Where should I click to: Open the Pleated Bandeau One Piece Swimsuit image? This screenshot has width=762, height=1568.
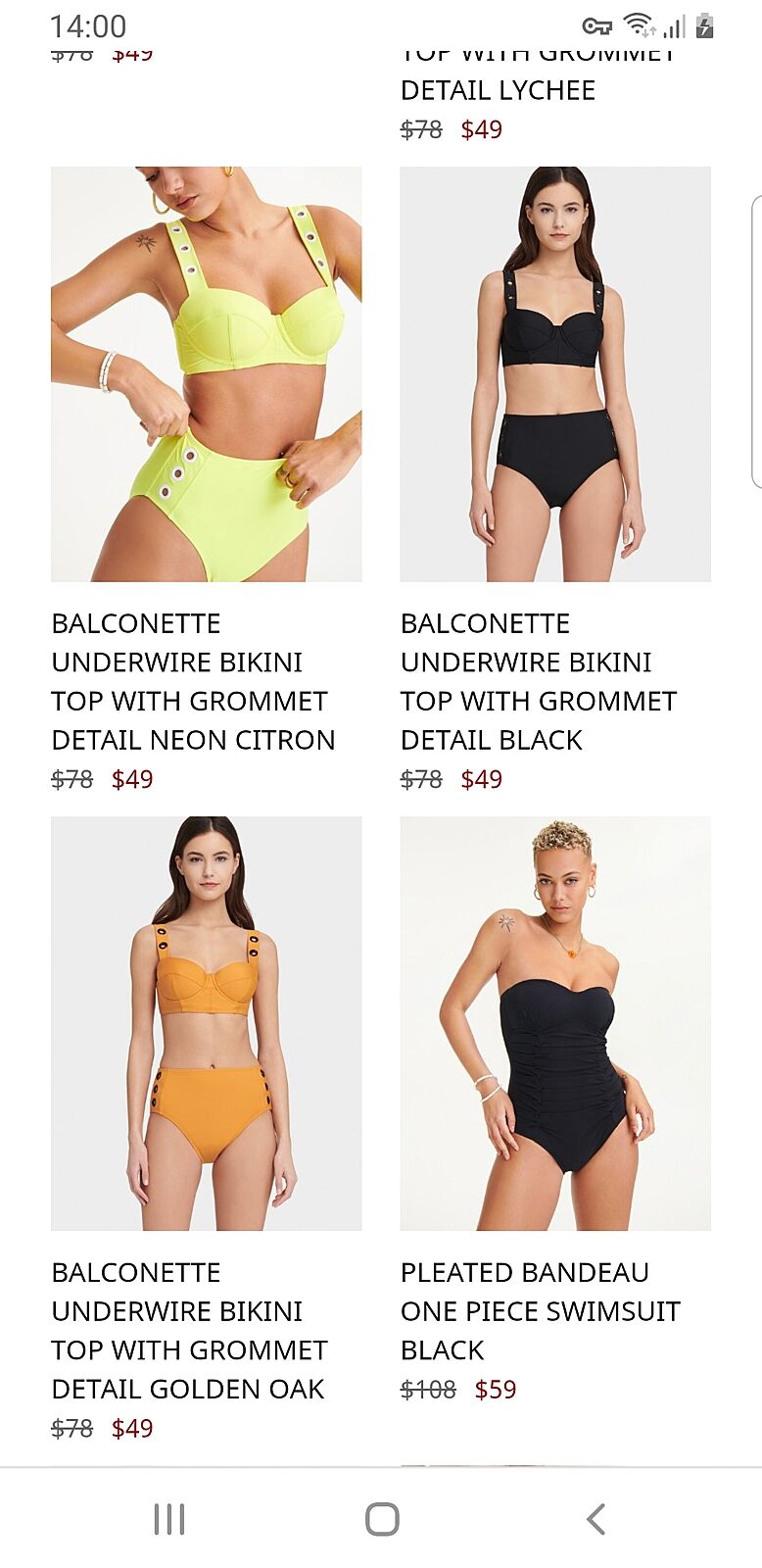coord(554,1022)
